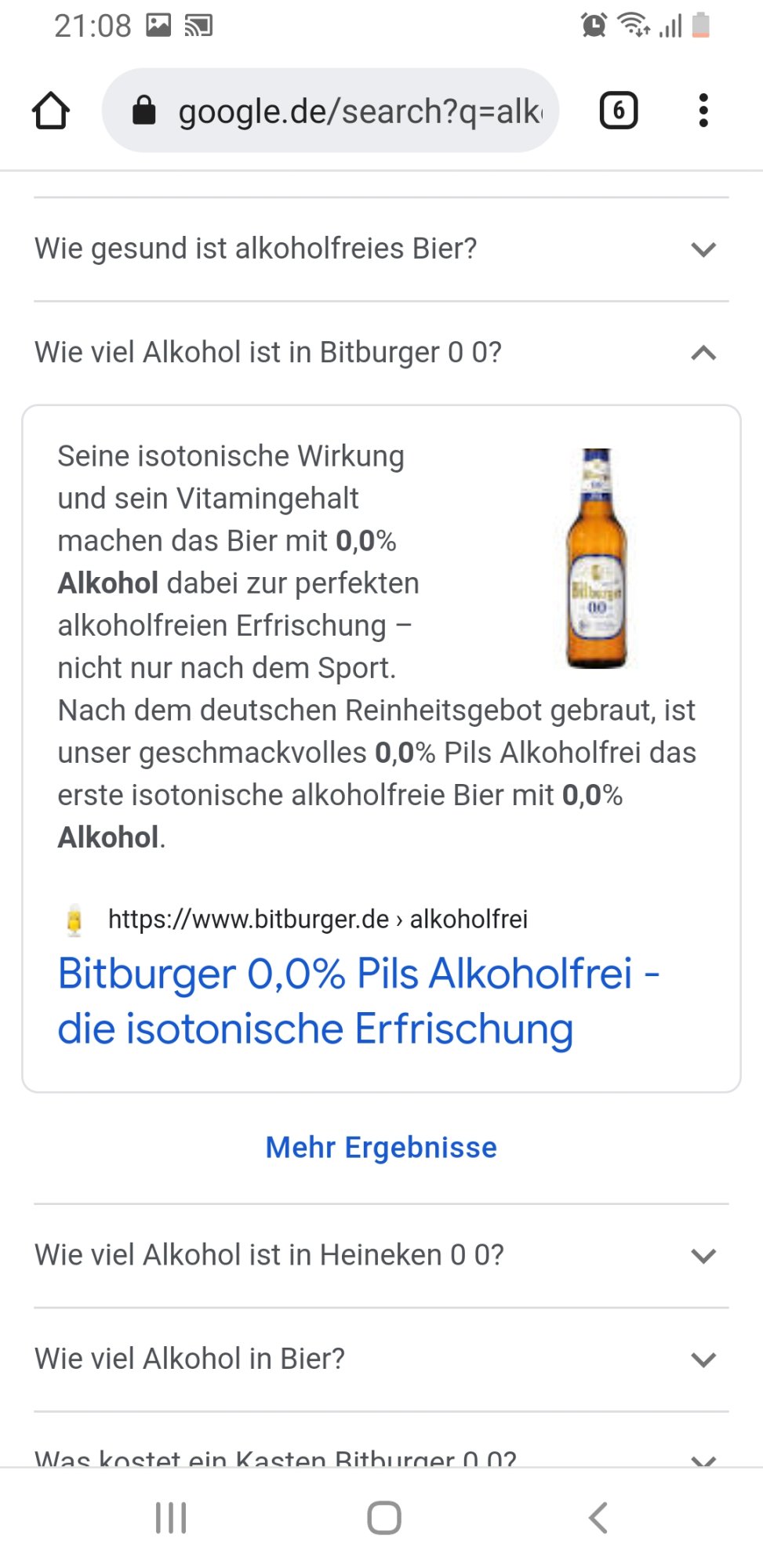Open the browser home page
The height and width of the screenshot is (1568, 763).
pyautogui.click(x=51, y=111)
